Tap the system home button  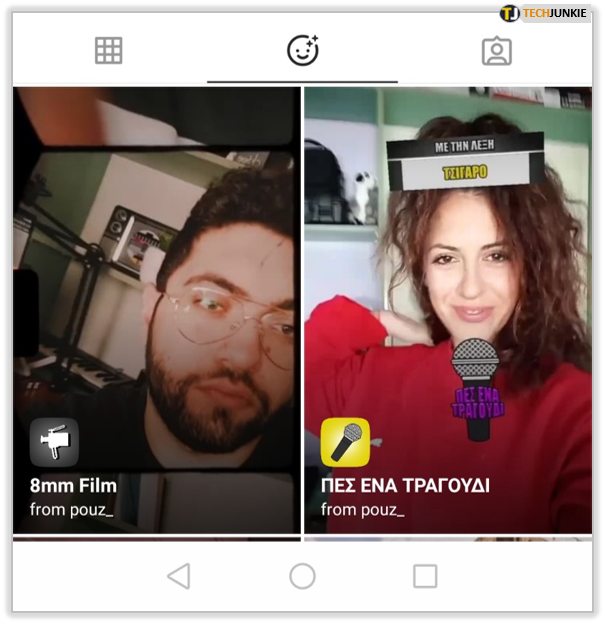coord(302,576)
